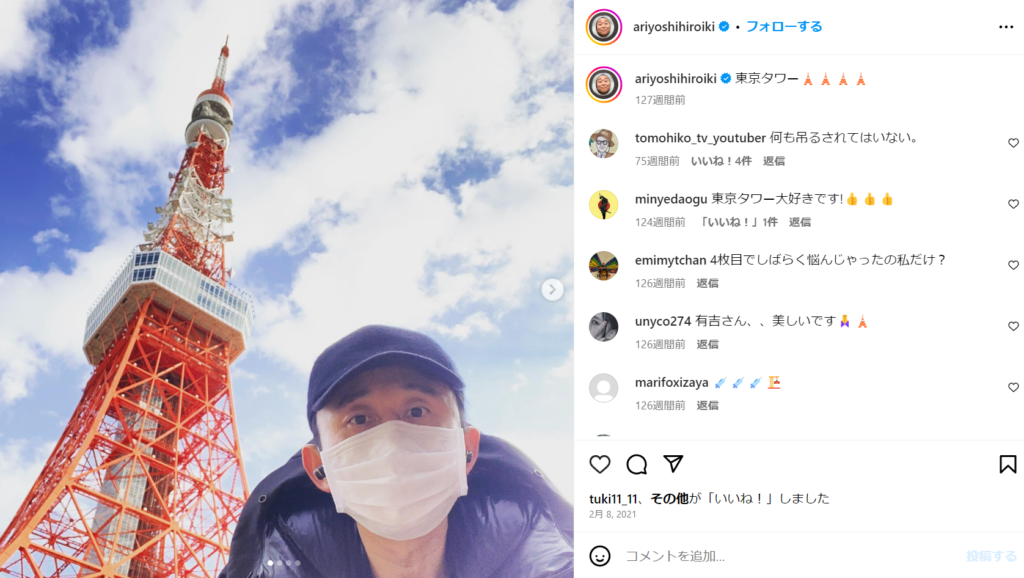Reply to minyedaogu's comment via 返信
Image resolution: width=1024 pixels, height=578 pixels.
point(799,222)
